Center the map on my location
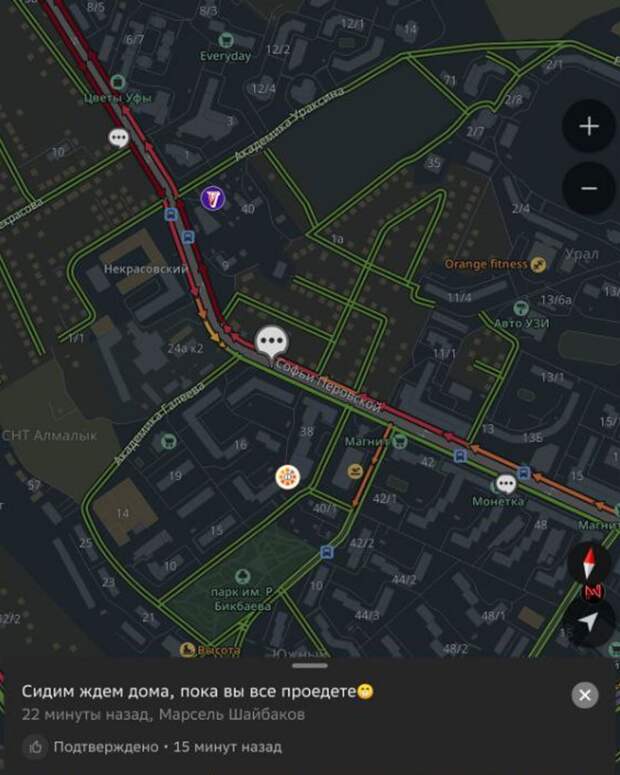The height and width of the screenshot is (775, 620). [x=588, y=623]
